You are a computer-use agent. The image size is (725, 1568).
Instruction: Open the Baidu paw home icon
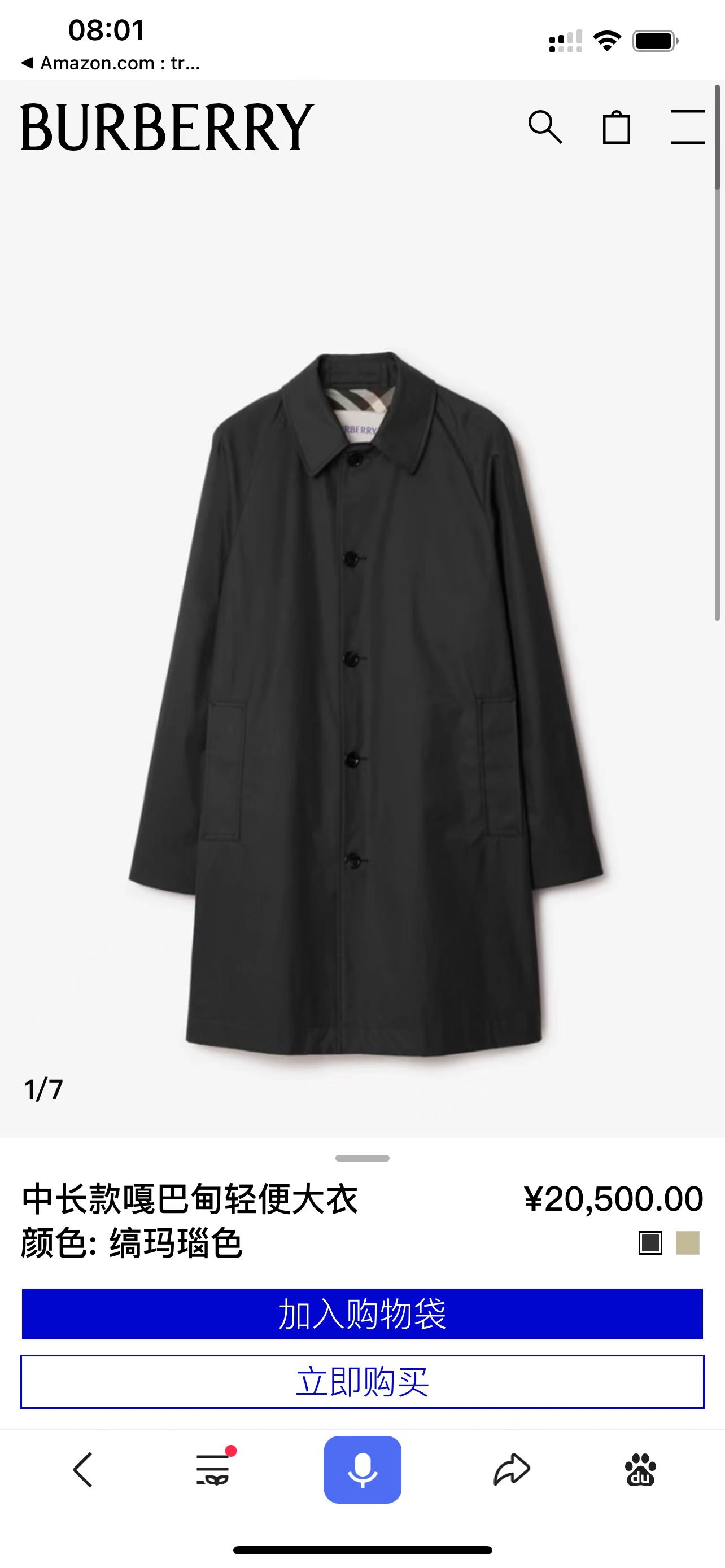640,1469
